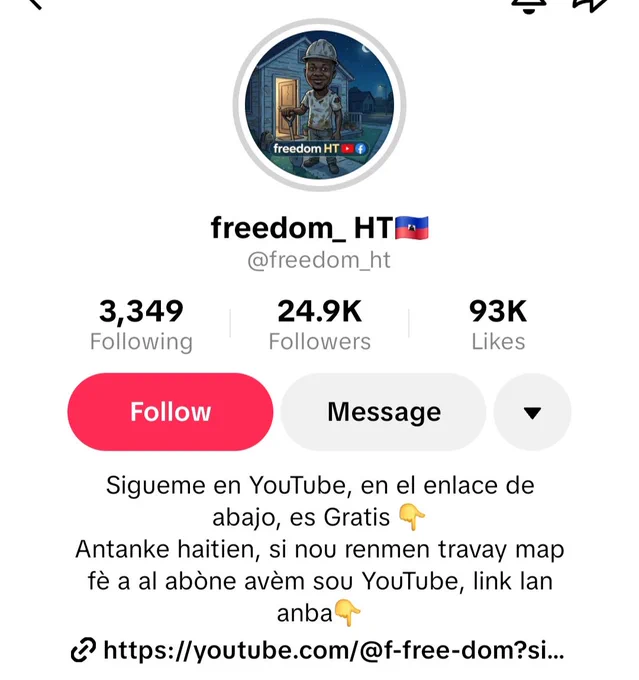View the 3,349 Following list
The image size is (639, 680).
[141, 325]
